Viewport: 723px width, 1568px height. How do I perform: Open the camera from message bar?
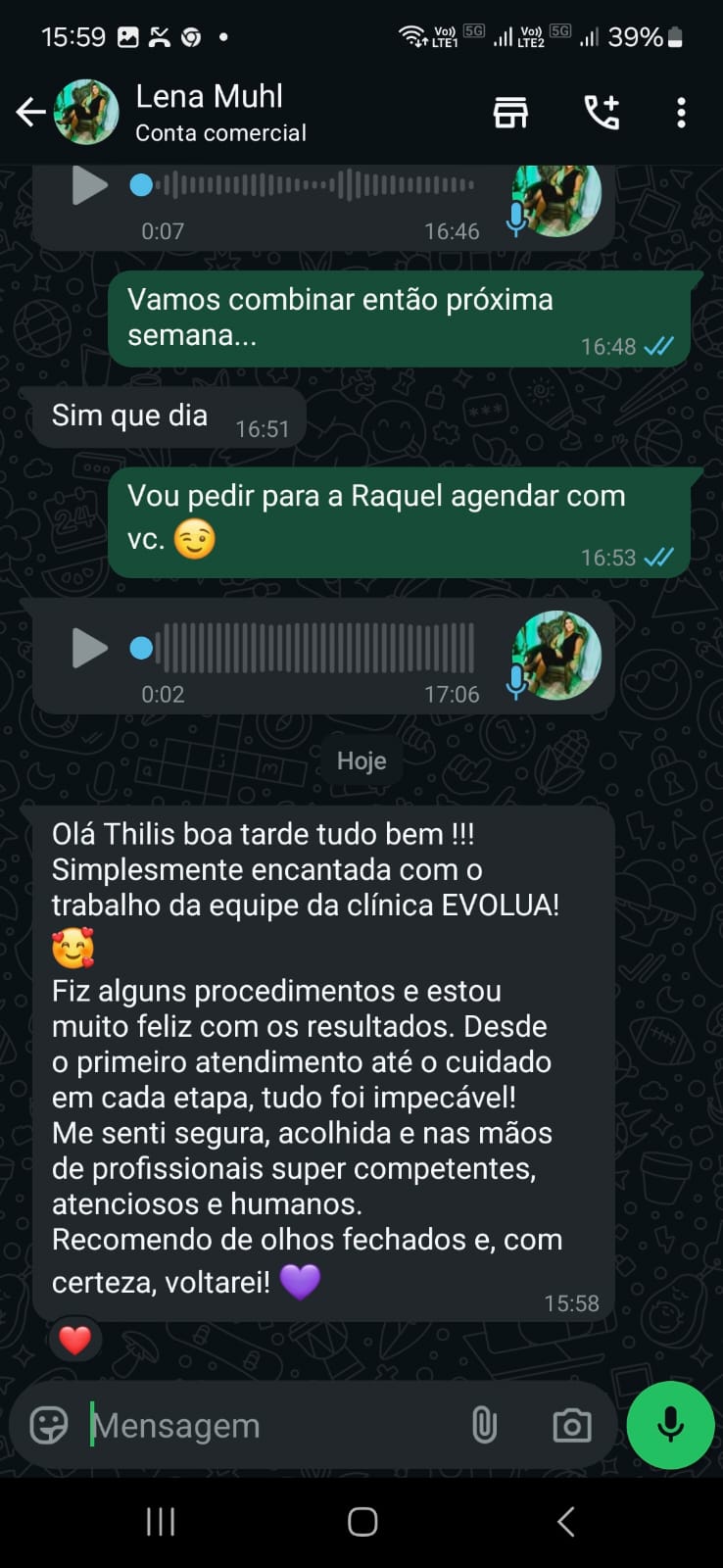point(571,1425)
